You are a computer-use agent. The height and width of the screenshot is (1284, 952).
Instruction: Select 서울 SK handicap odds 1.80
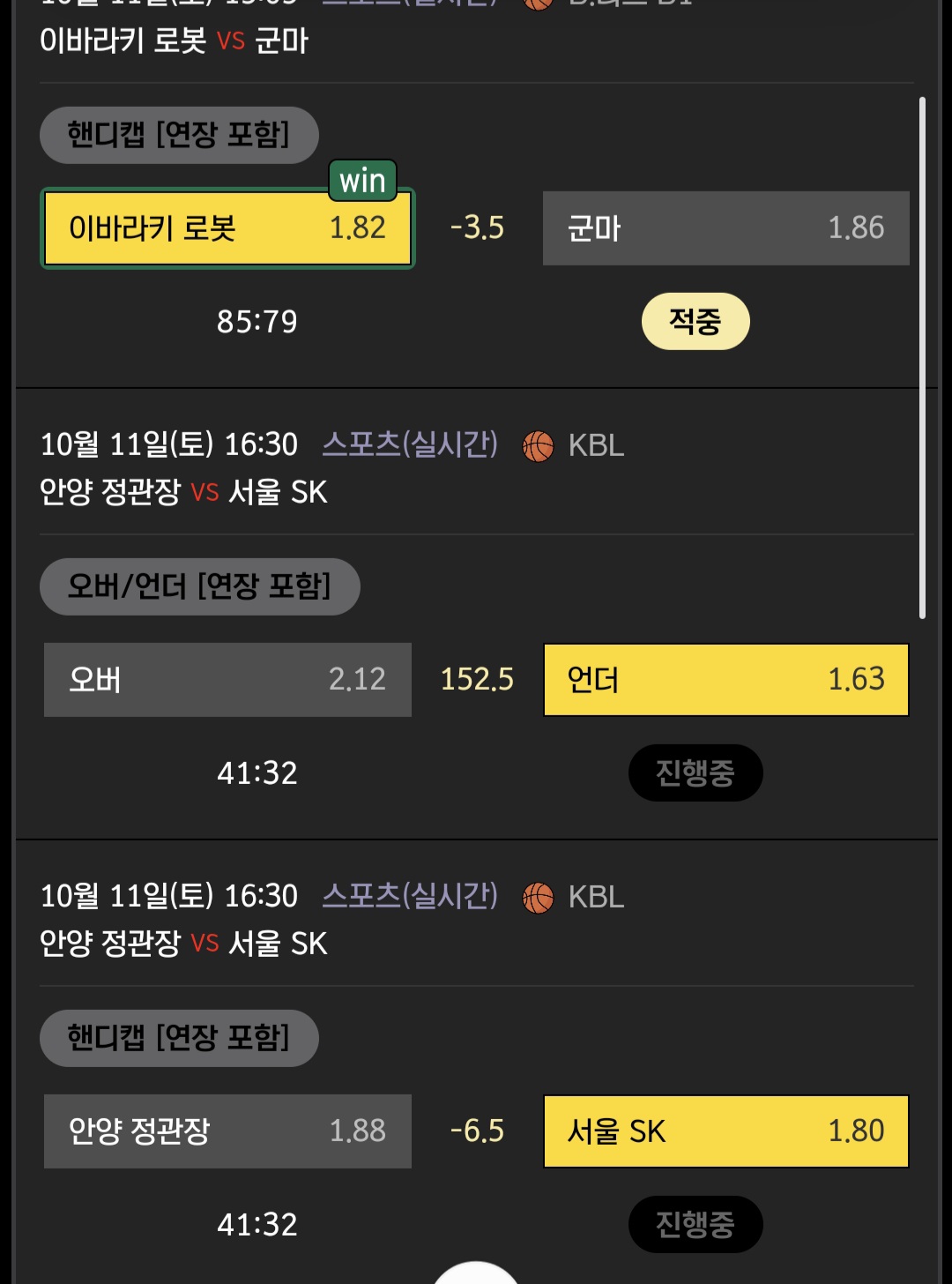725,1131
